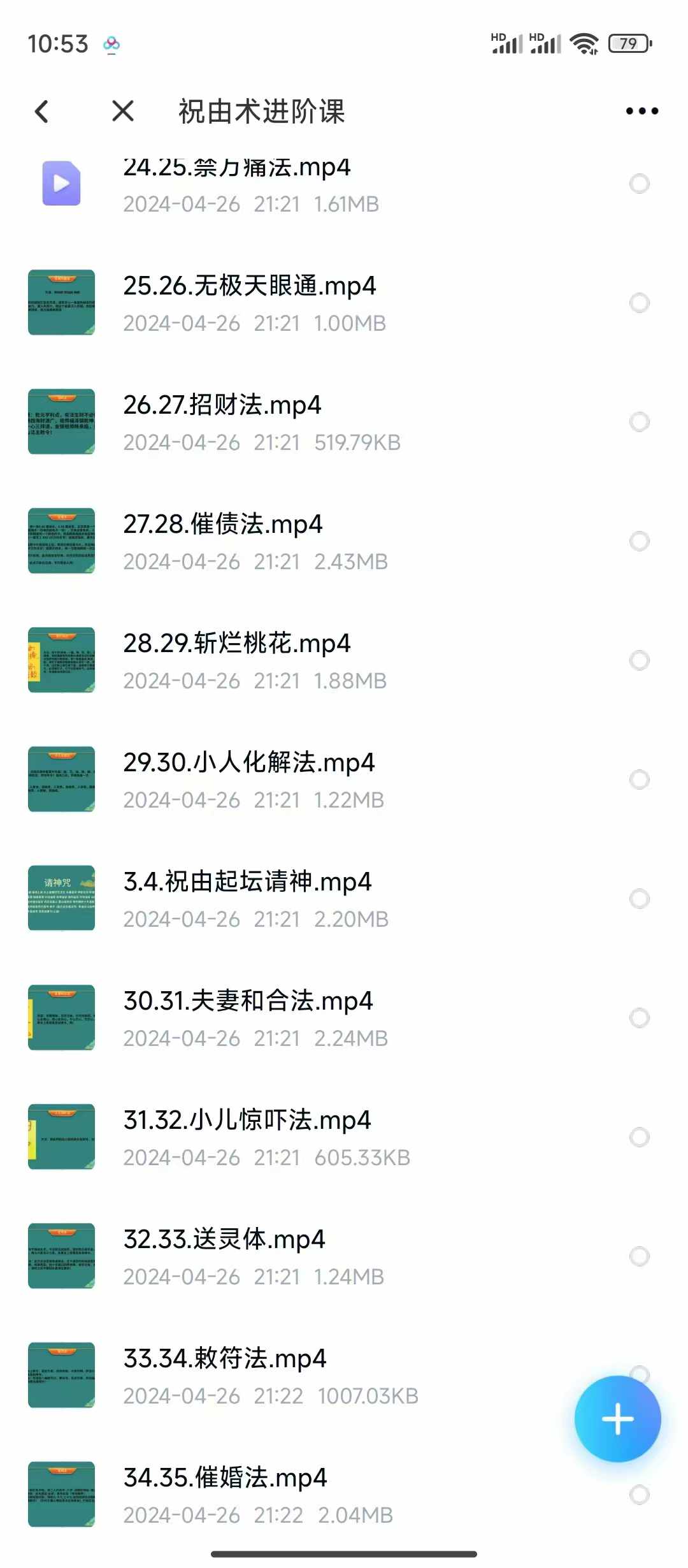Open the file 28.29.斩烂桃花.mp4
688x1568 pixels.
click(236, 644)
